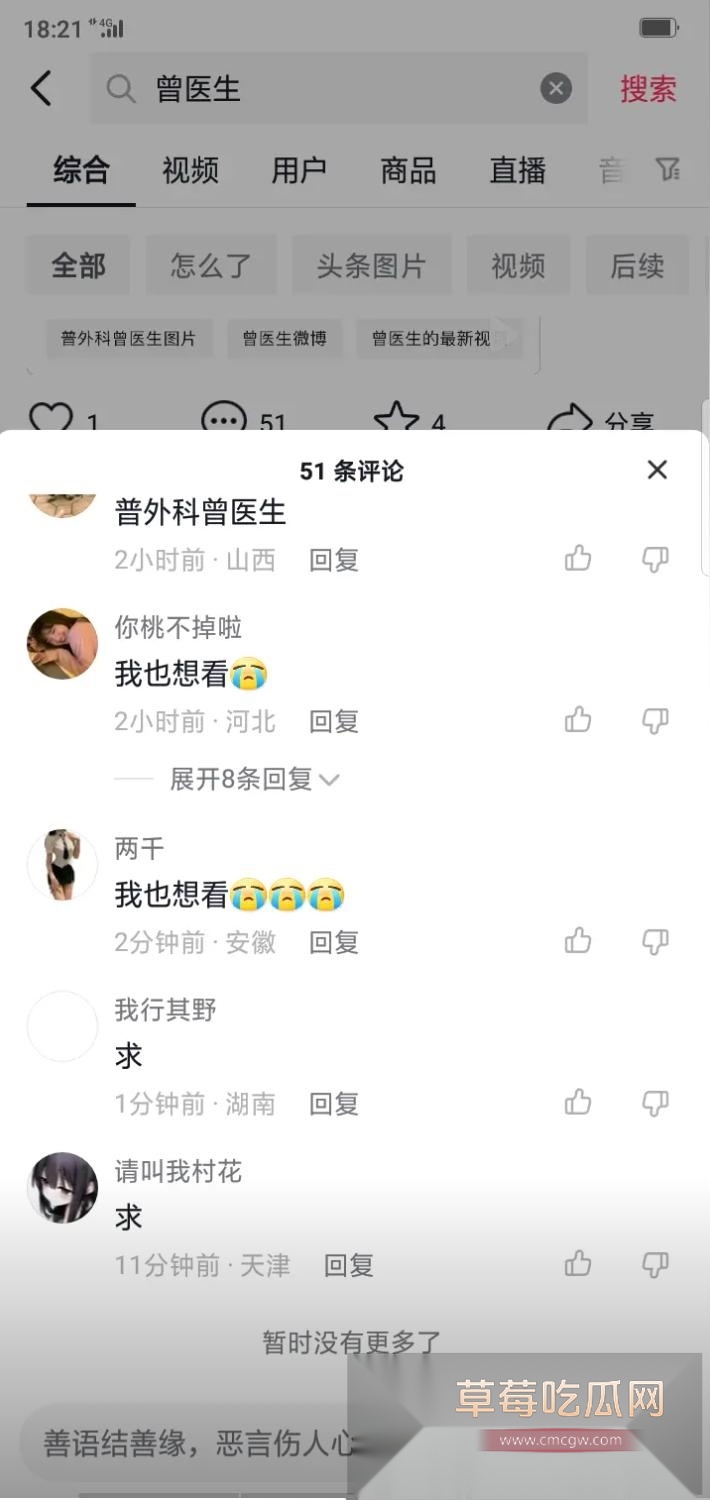710x1500 pixels.
Task: Reply to 我行其野's comment
Action: tap(334, 1103)
